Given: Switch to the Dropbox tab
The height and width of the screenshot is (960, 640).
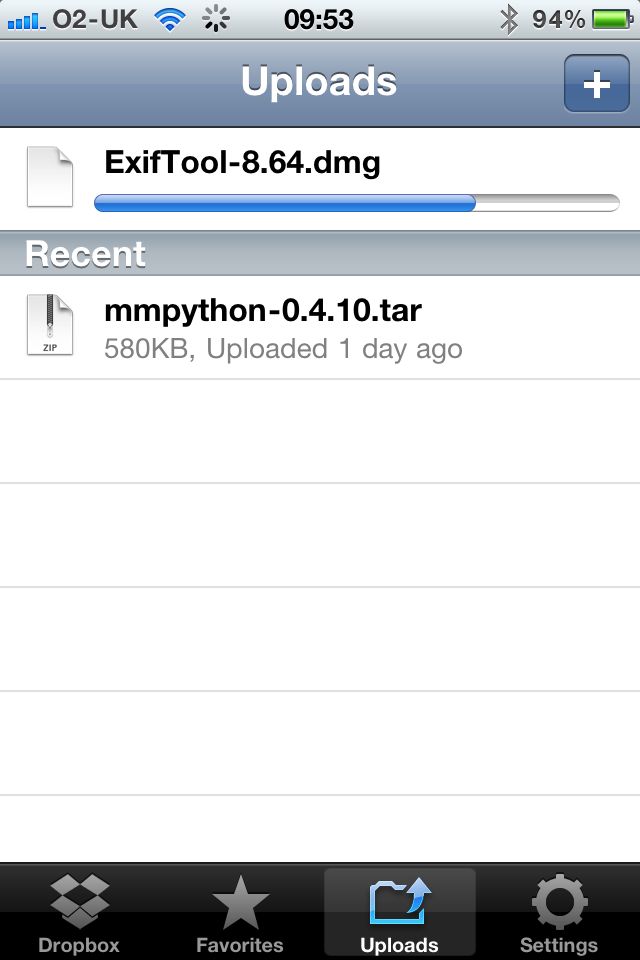Looking at the screenshot, I should tap(79, 912).
